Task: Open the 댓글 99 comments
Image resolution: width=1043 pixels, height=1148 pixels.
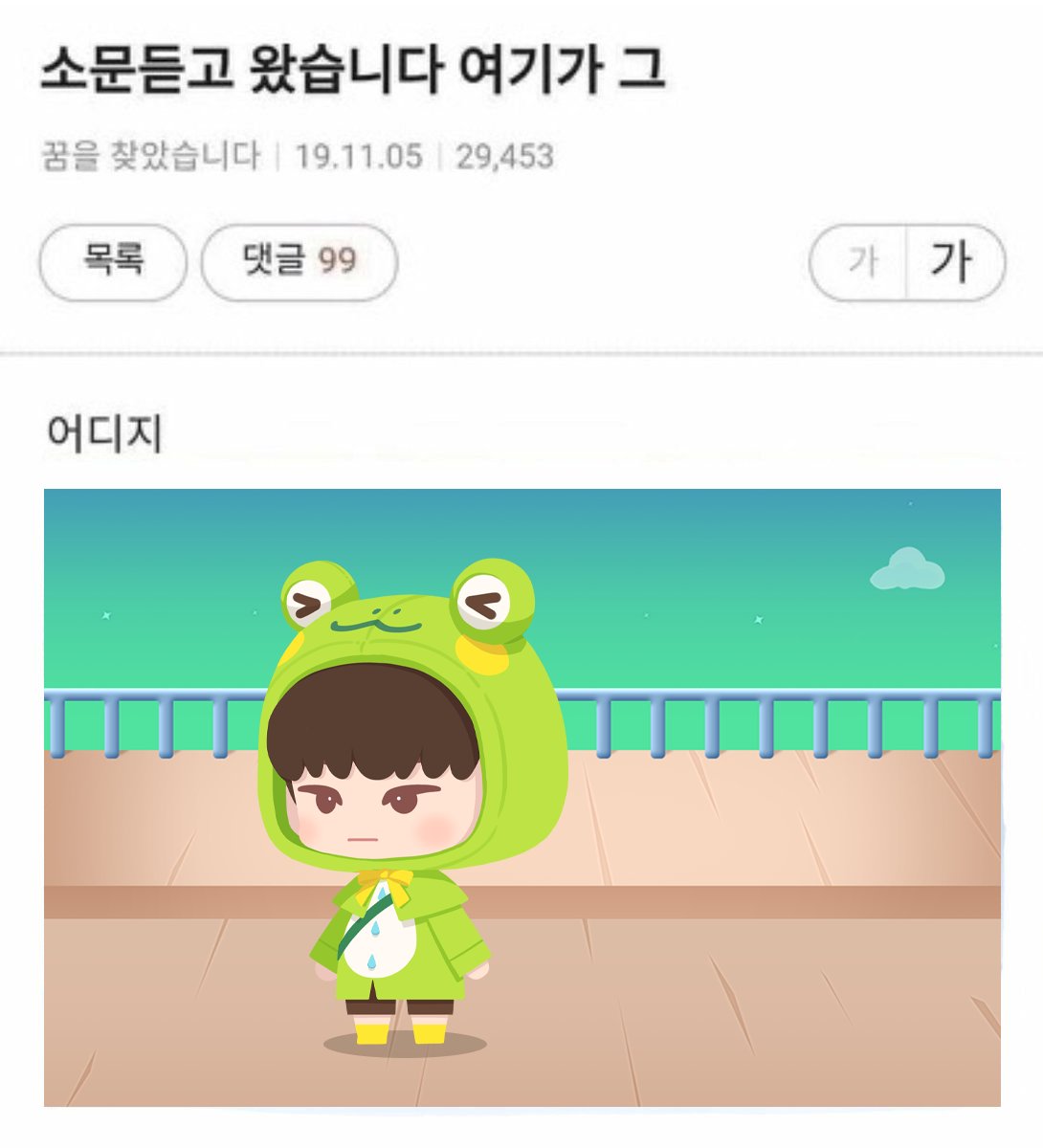Action: 299,260
